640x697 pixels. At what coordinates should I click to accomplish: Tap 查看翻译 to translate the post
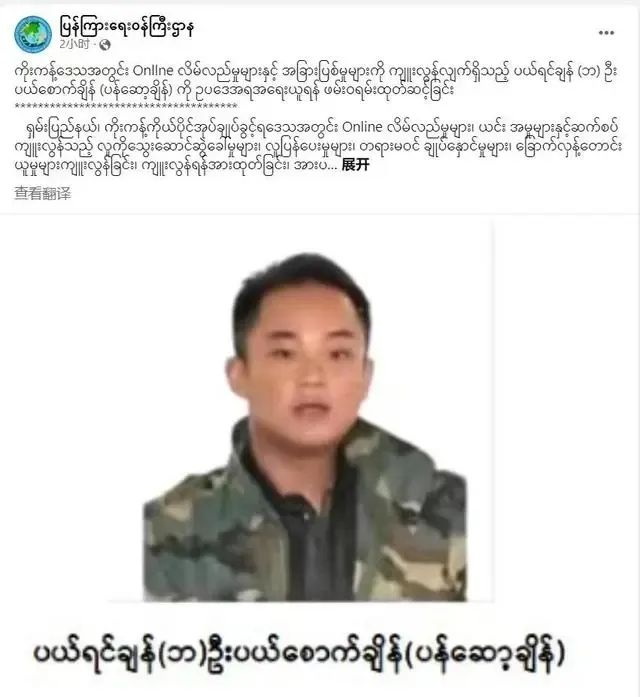point(42,193)
